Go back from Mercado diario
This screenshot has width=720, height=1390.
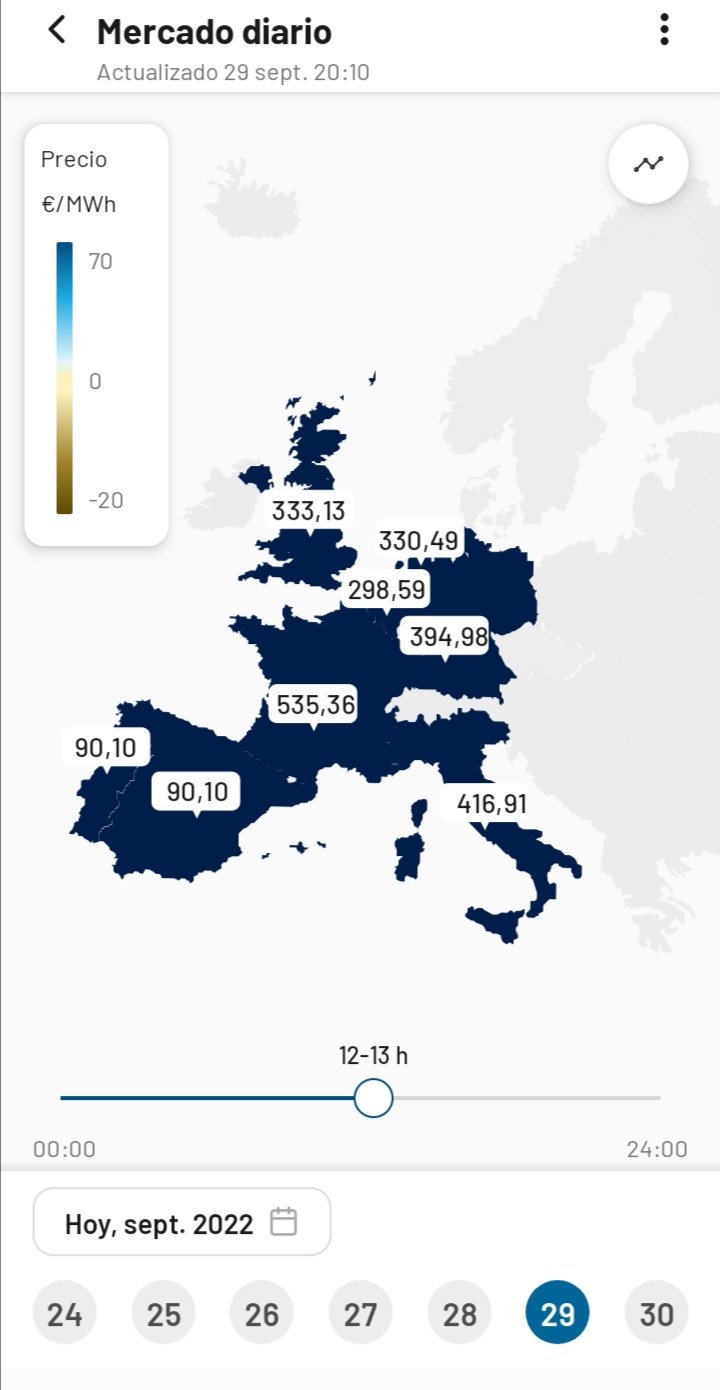[x=57, y=31]
